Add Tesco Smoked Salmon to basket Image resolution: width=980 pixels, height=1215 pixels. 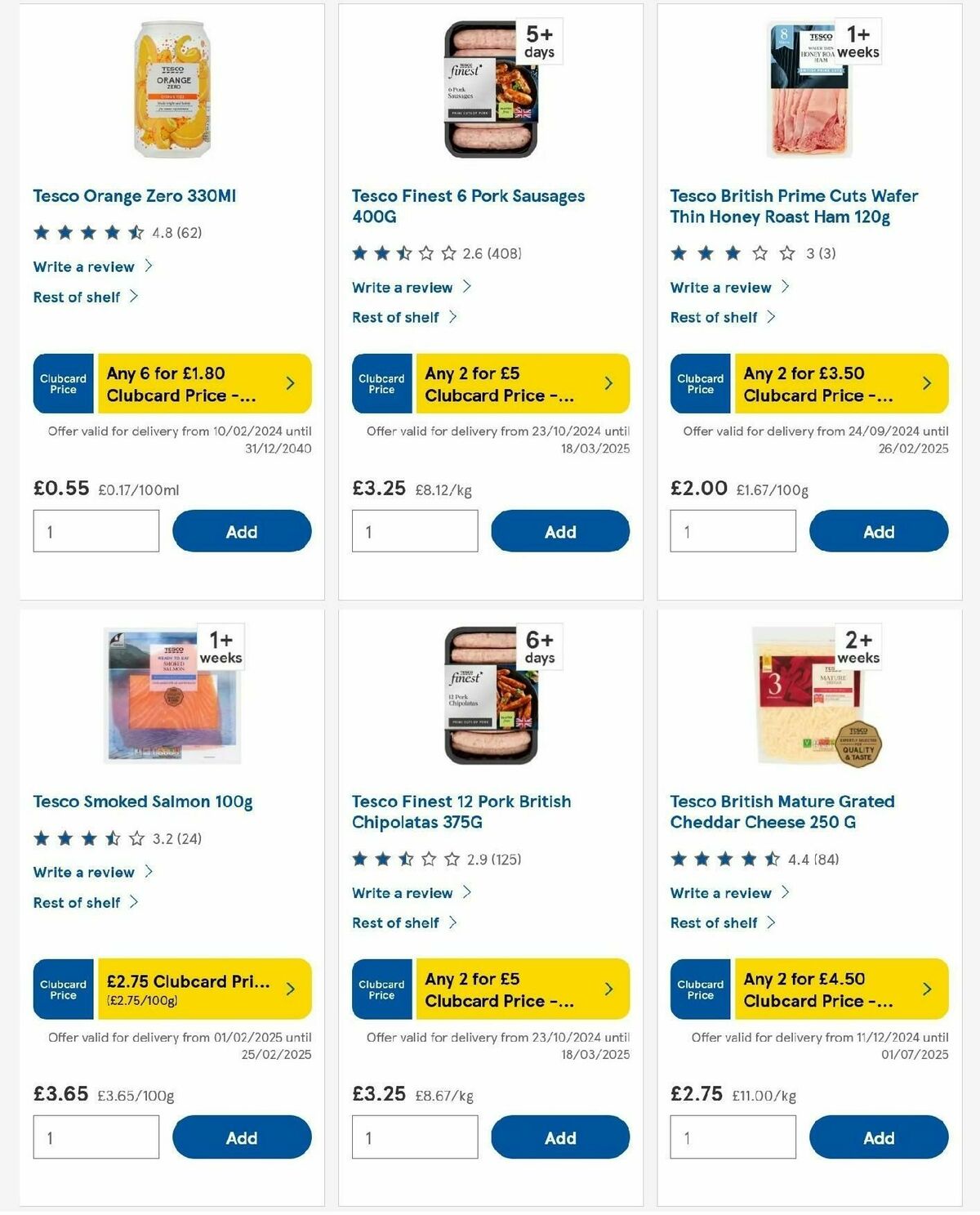tap(241, 1137)
